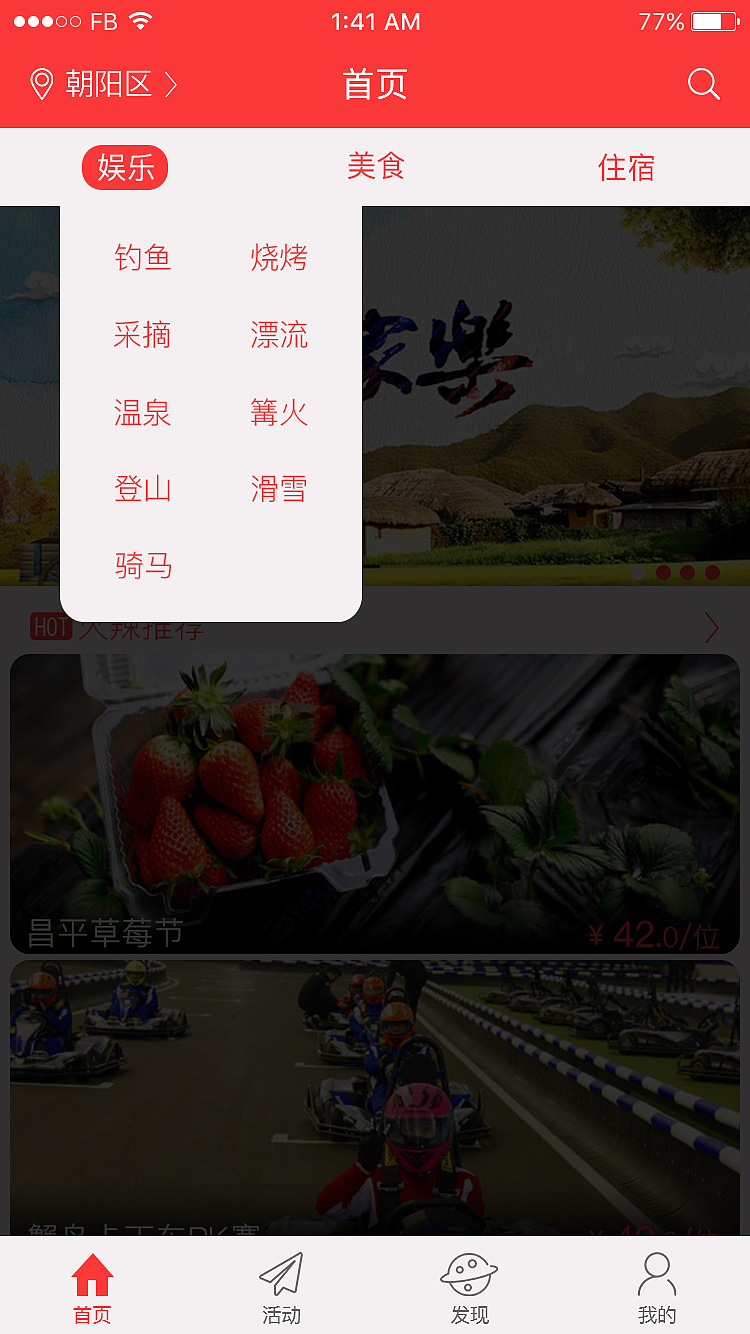
Task: Open the search by tapping the magnifier icon
Action: coord(703,84)
